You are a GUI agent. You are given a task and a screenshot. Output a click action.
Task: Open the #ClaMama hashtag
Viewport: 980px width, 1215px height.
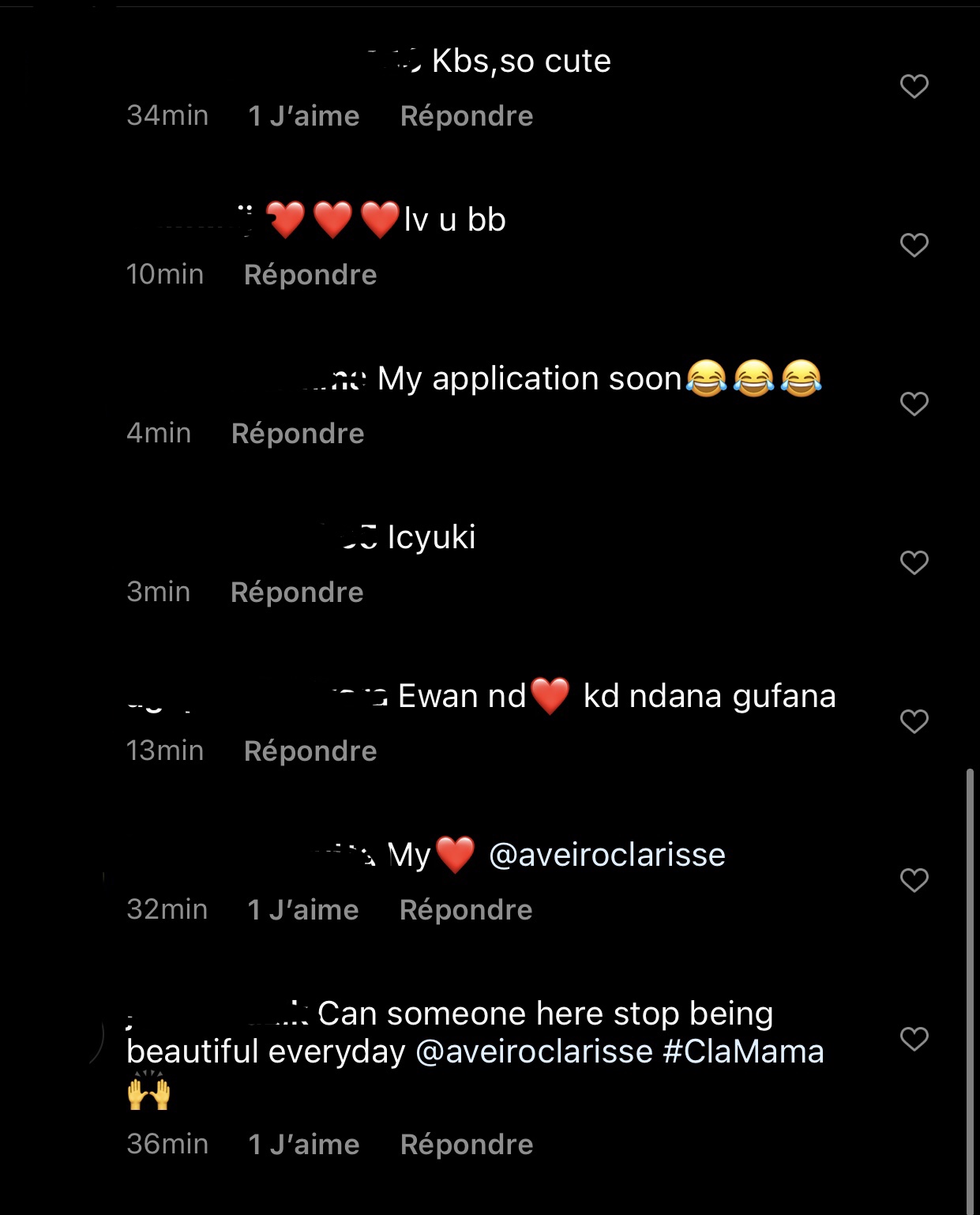[x=743, y=1052]
